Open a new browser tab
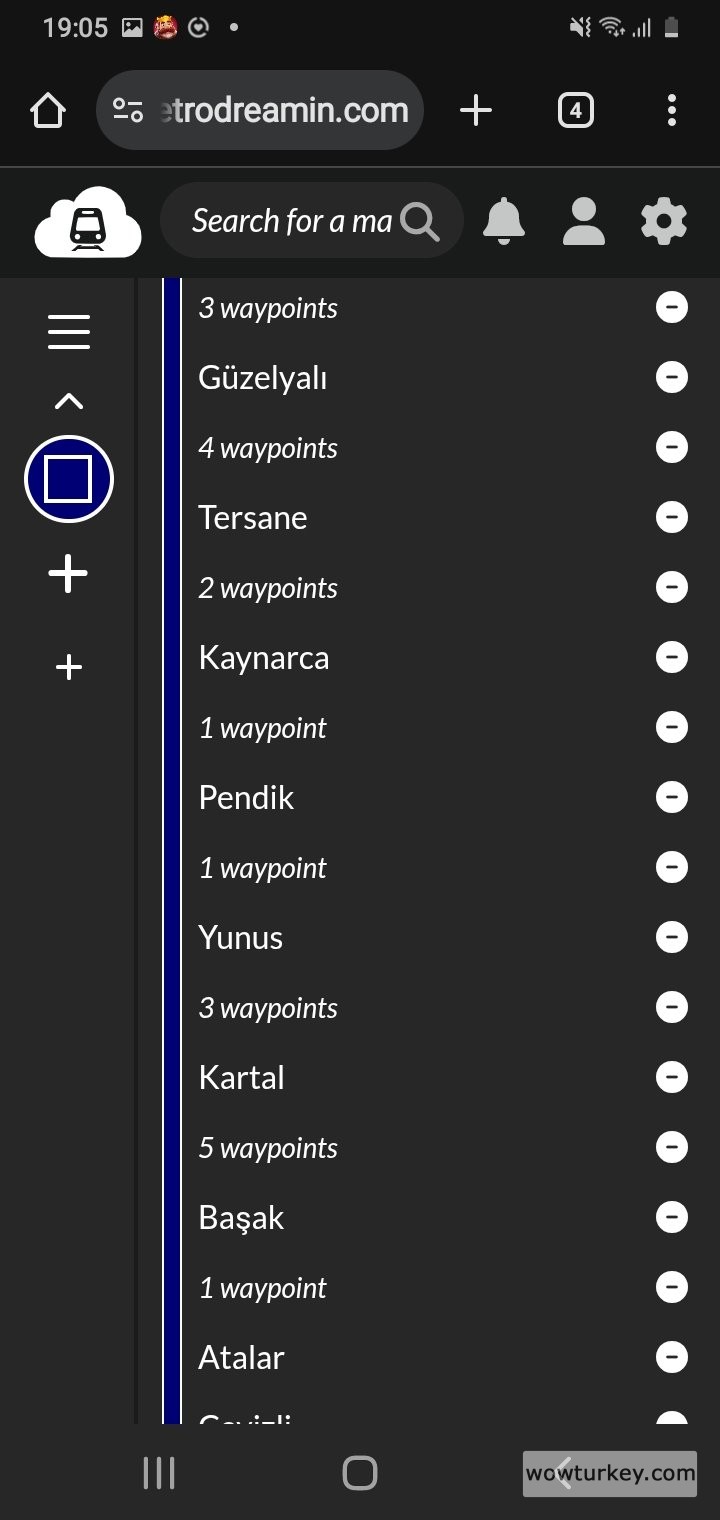720x1520 pixels. click(476, 110)
